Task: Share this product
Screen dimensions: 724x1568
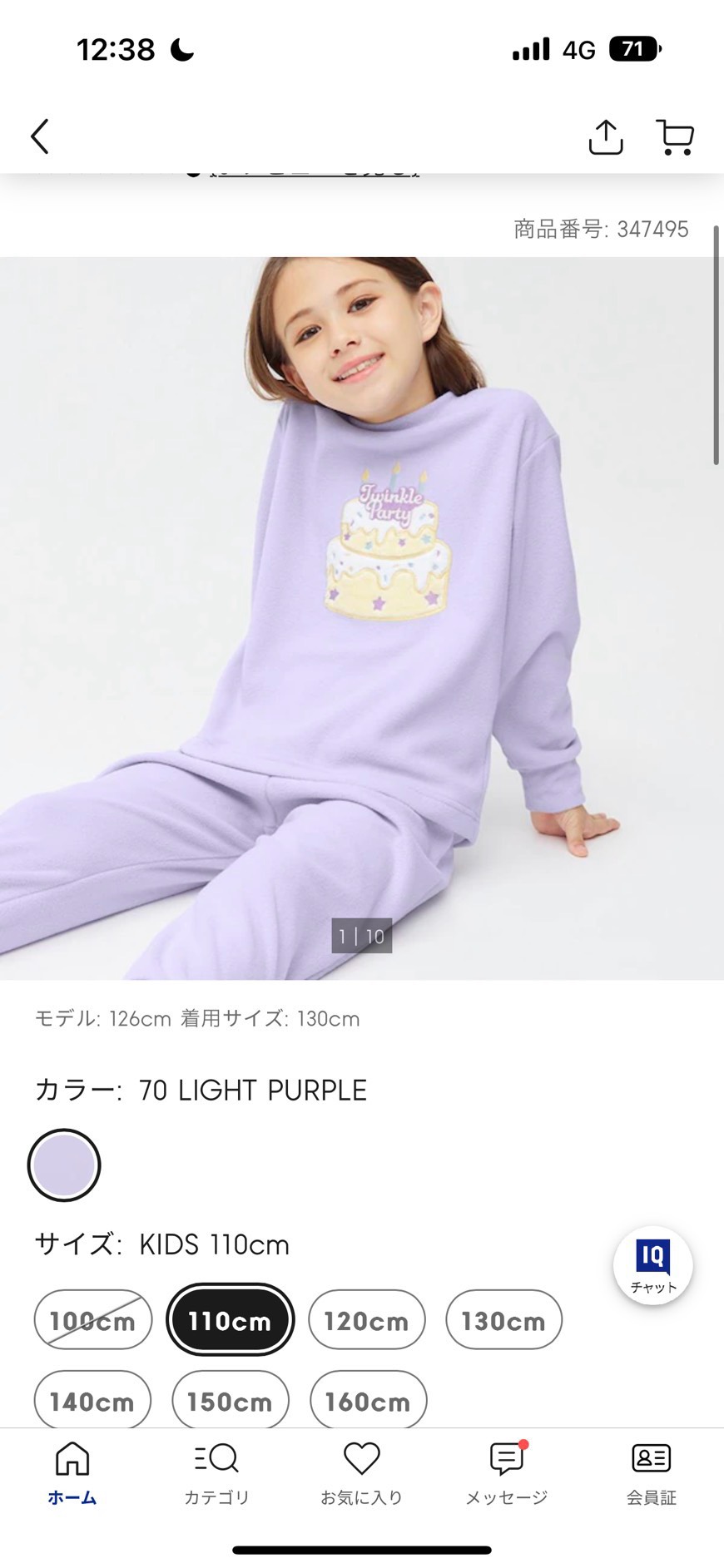Action: point(606,136)
